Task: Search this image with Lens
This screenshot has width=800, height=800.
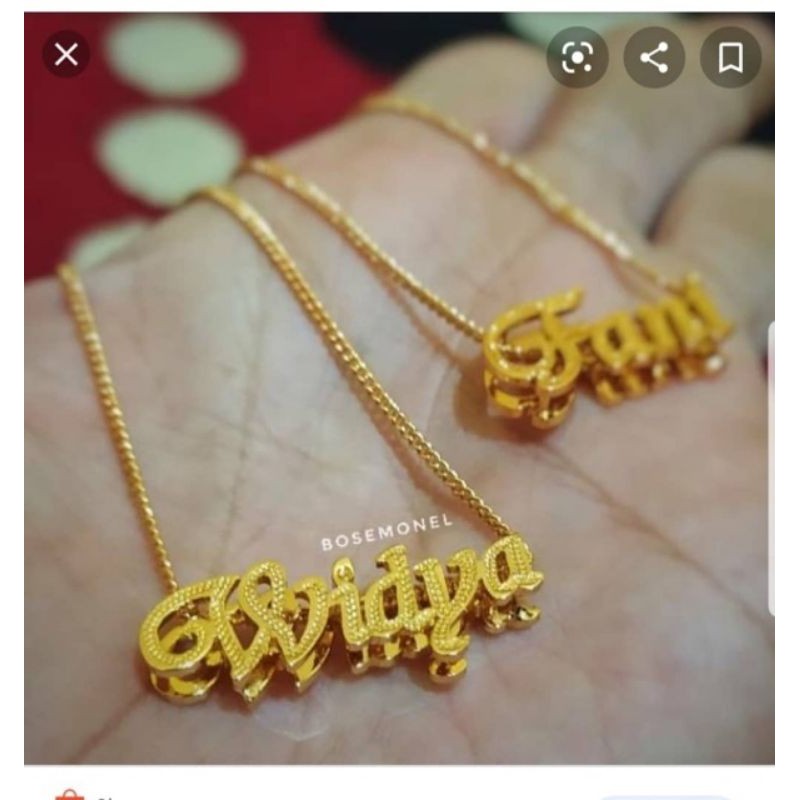Action: pos(577,58)
